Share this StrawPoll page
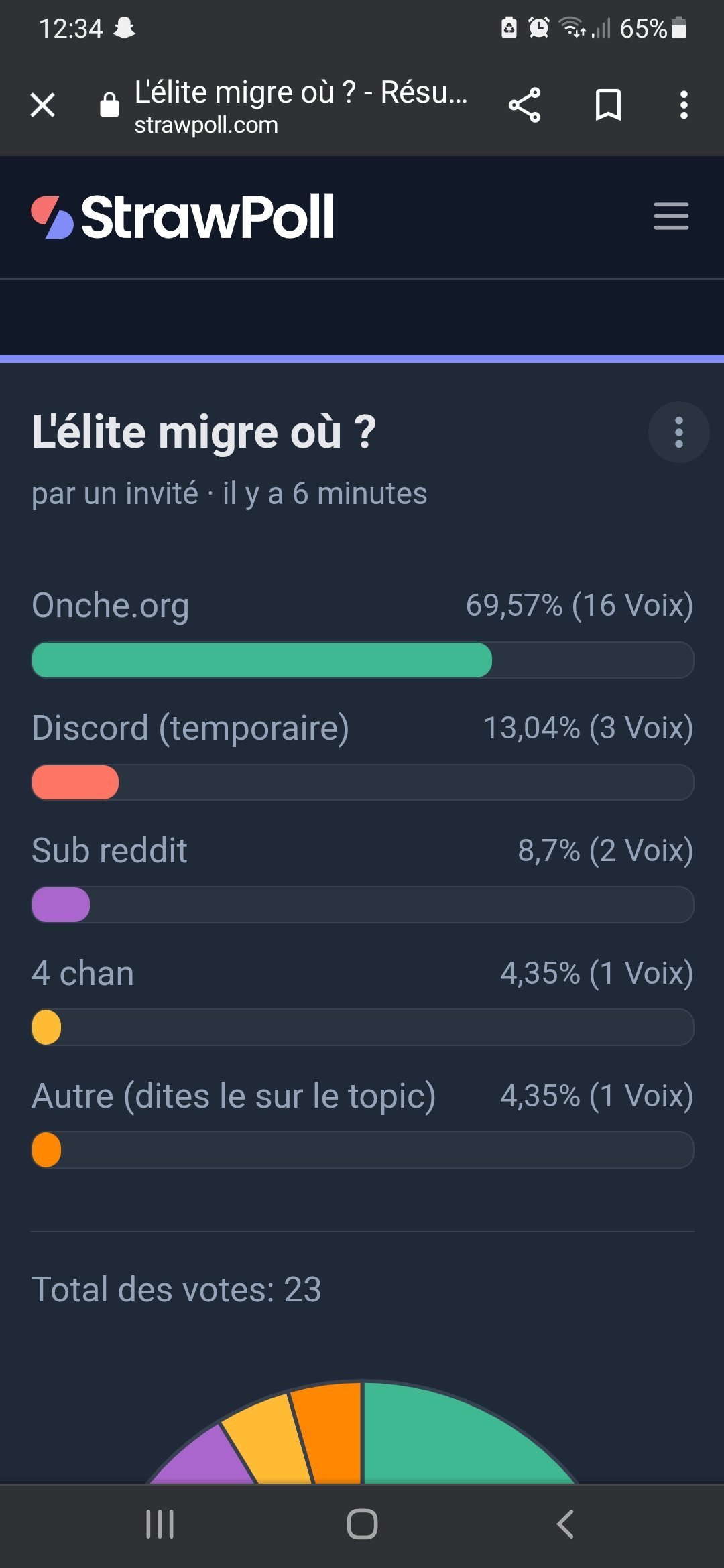This screenshot has height=1568, width=724. coord(524,105)
